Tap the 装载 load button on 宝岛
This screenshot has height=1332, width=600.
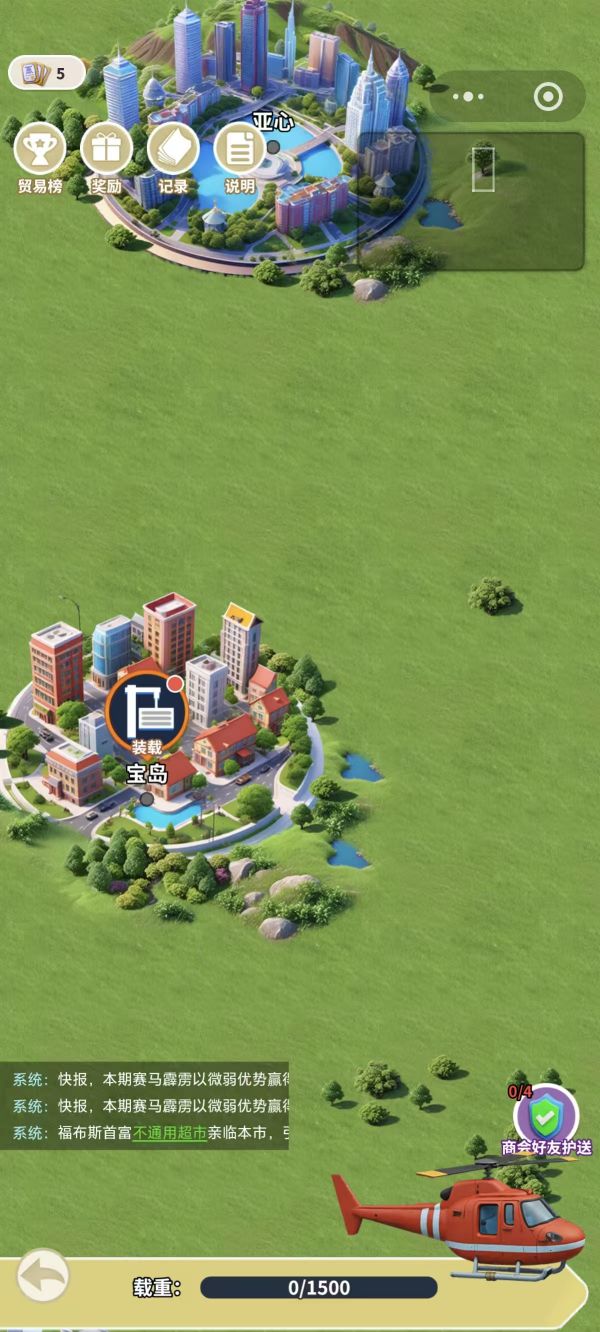(147, 714)
